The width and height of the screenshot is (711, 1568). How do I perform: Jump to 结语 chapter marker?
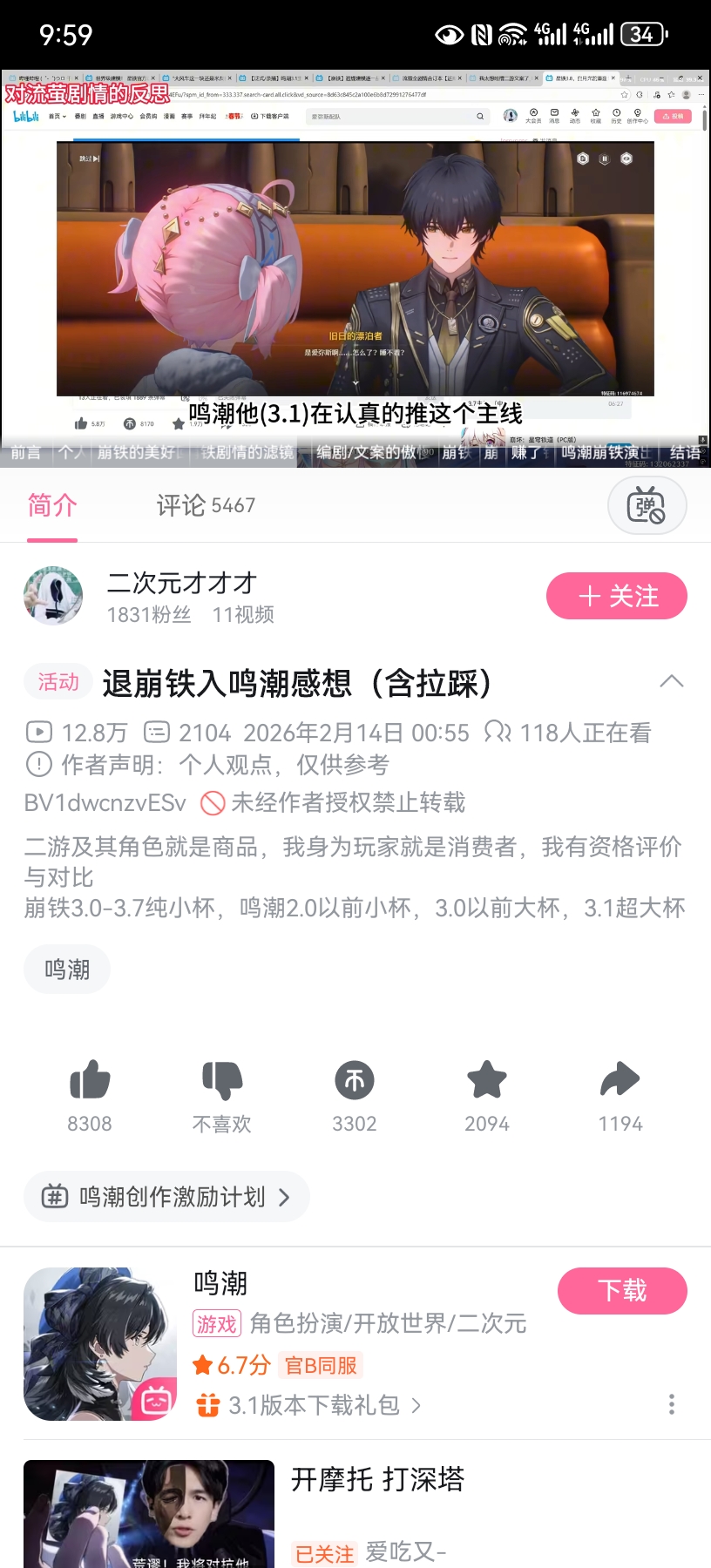click(x=685, y=452)
